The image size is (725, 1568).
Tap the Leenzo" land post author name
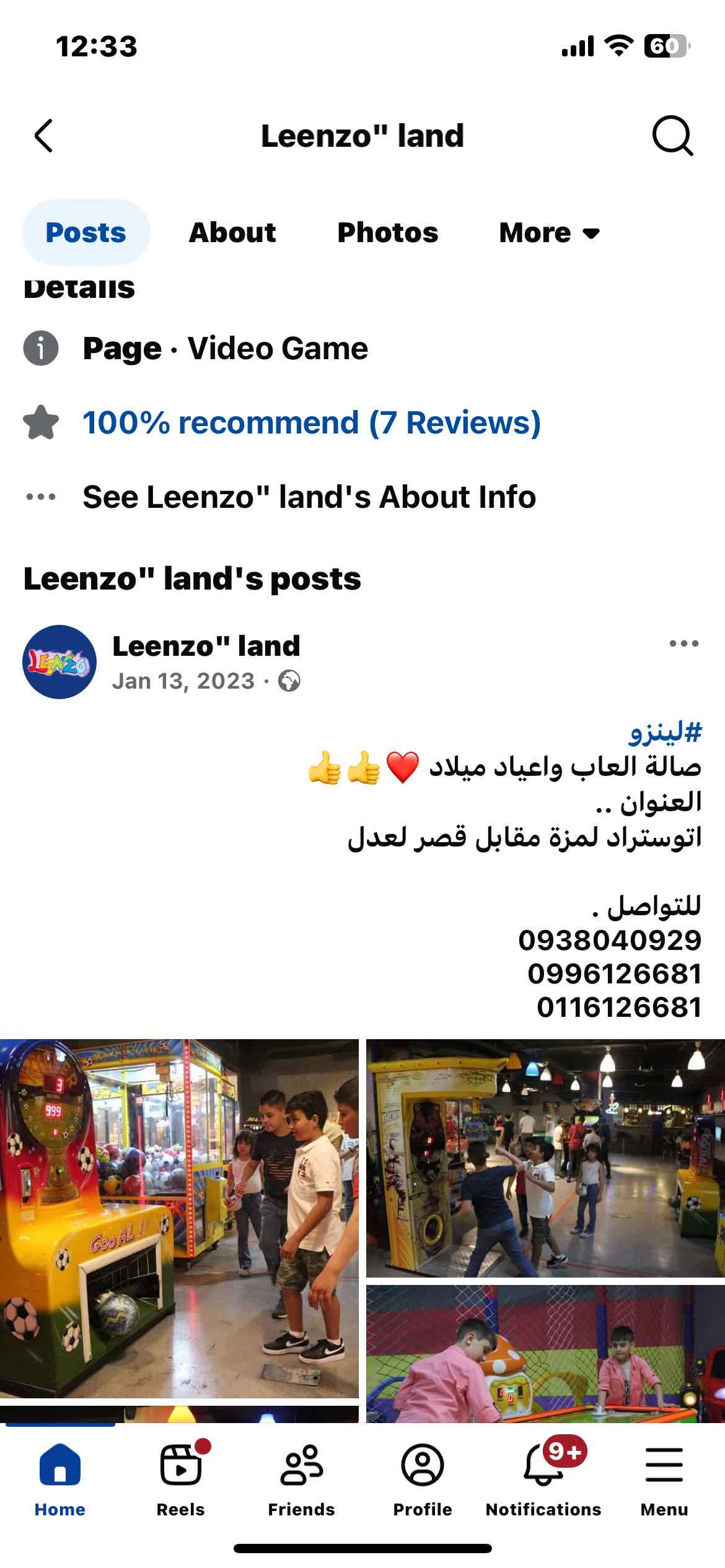[206, 646]
